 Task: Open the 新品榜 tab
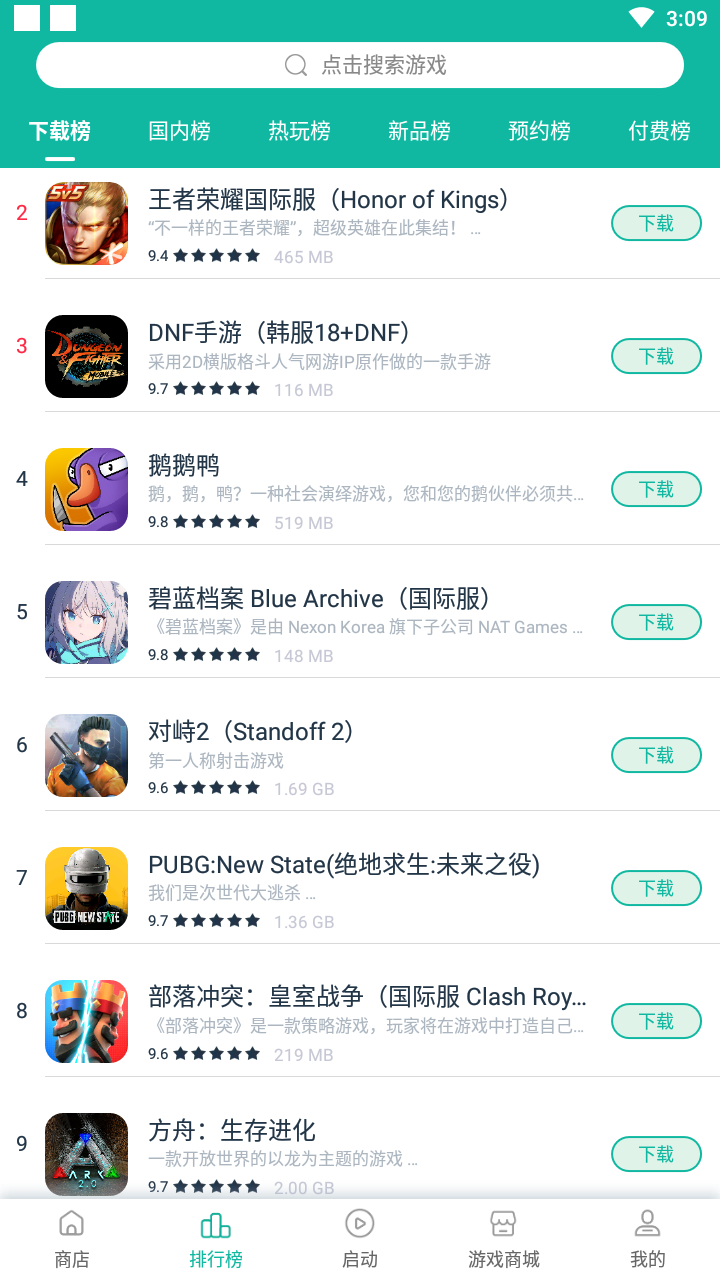click(420, 131)
